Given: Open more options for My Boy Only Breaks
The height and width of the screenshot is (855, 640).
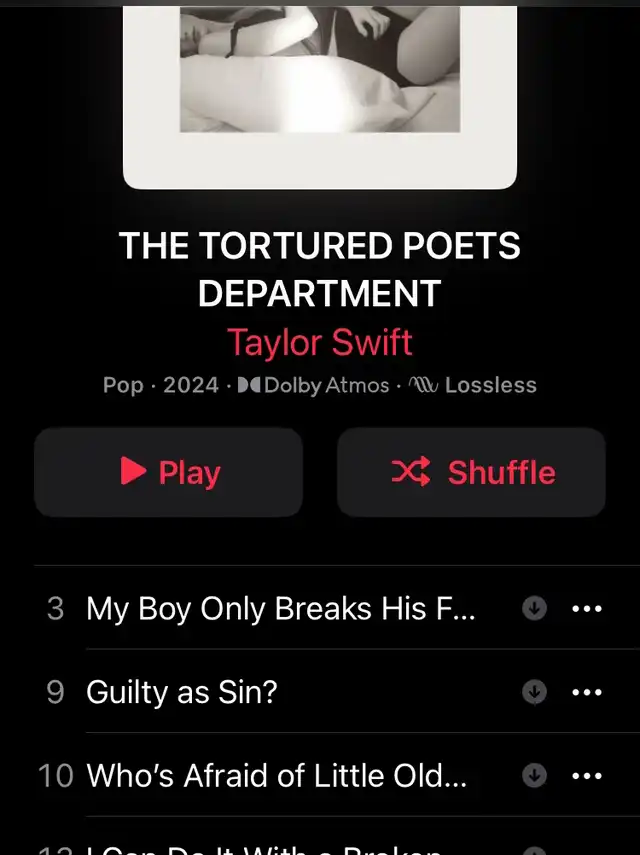Looking at the screenshot, I should pyautogui.click(x=586, y=608).
